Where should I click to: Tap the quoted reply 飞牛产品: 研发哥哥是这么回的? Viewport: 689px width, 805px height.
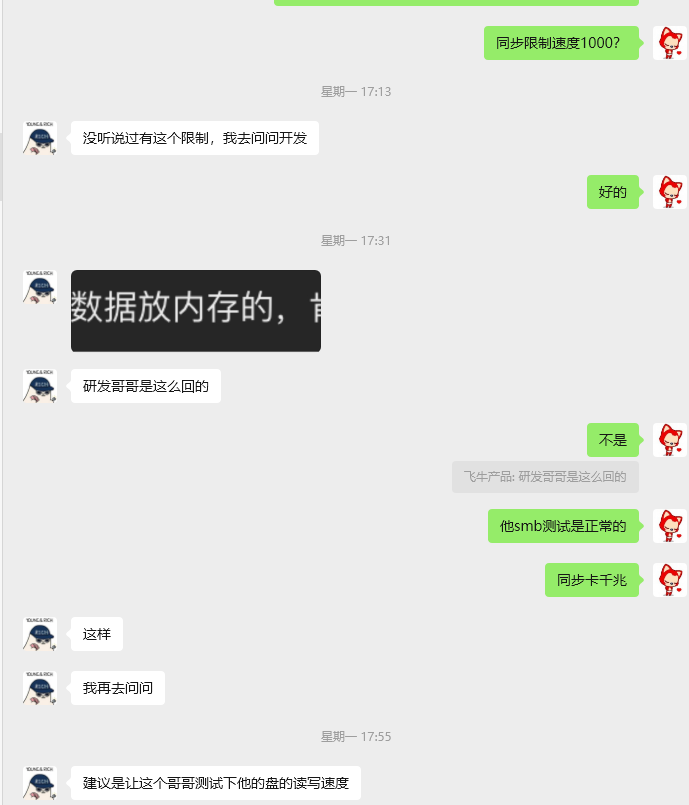click(545, 477)
